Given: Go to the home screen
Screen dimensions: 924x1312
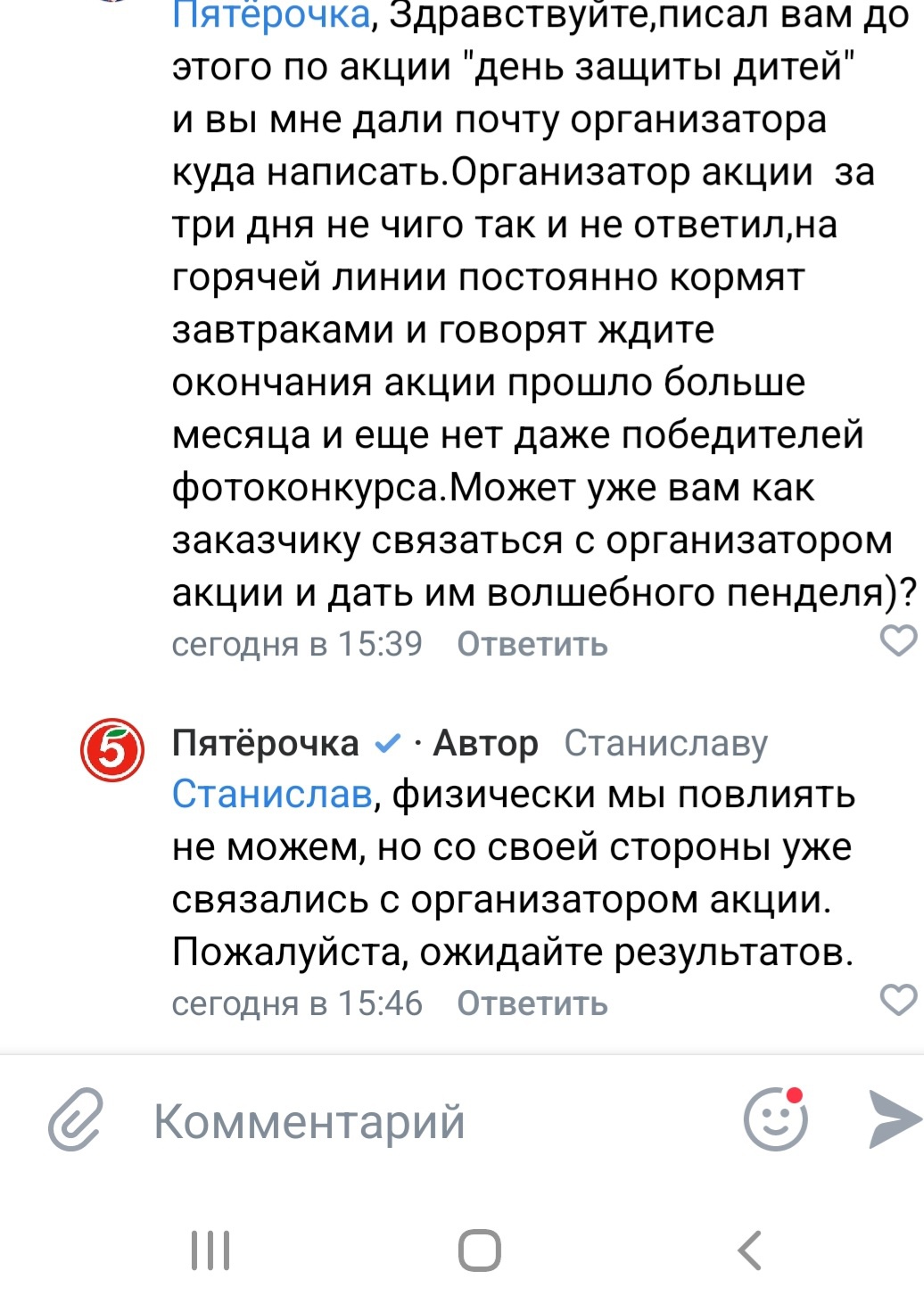Looking at the screenshot, I should (479, 1250).
